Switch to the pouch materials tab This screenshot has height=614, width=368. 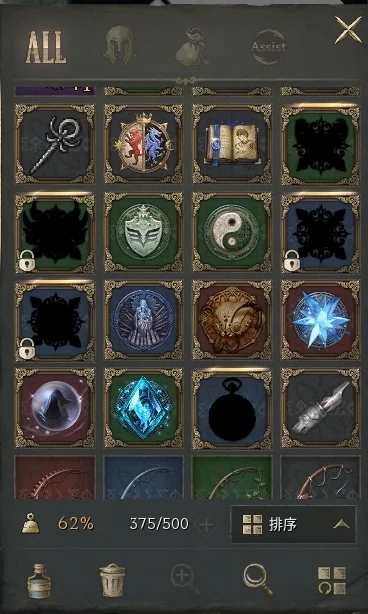pos(192,48)
